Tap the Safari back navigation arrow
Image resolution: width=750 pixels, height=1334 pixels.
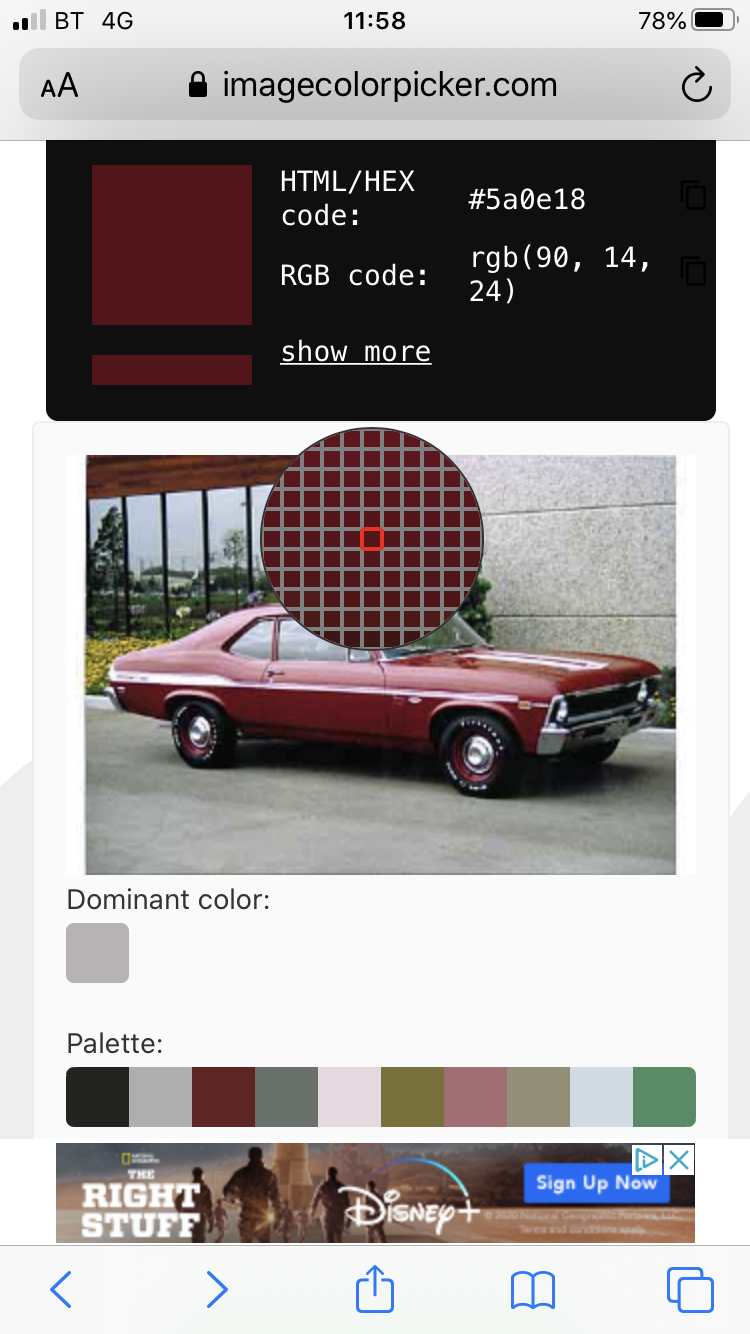pyautogui.click(x=60, y=1290)
